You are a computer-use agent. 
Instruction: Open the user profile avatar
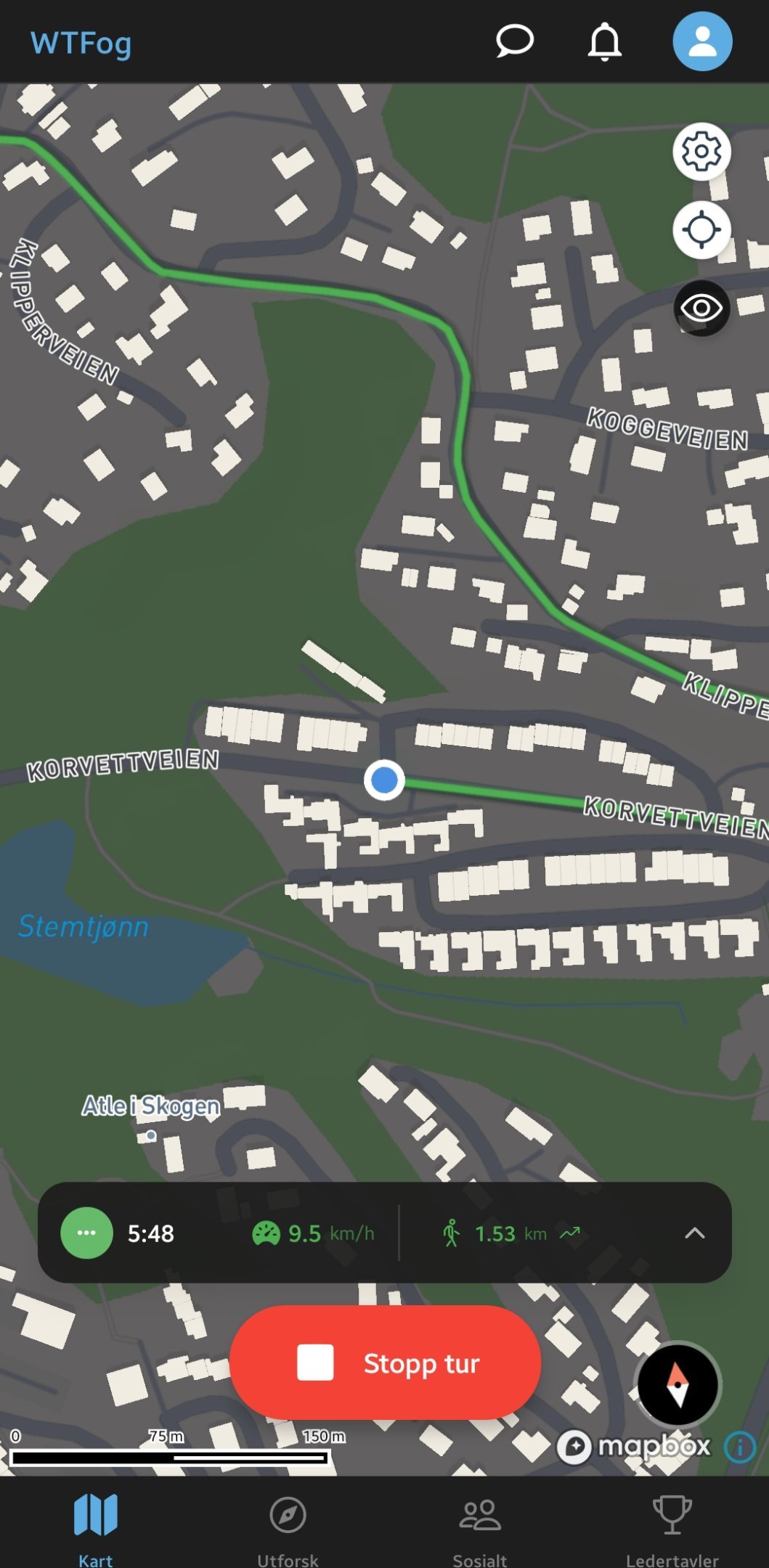[x=701, y=41]
